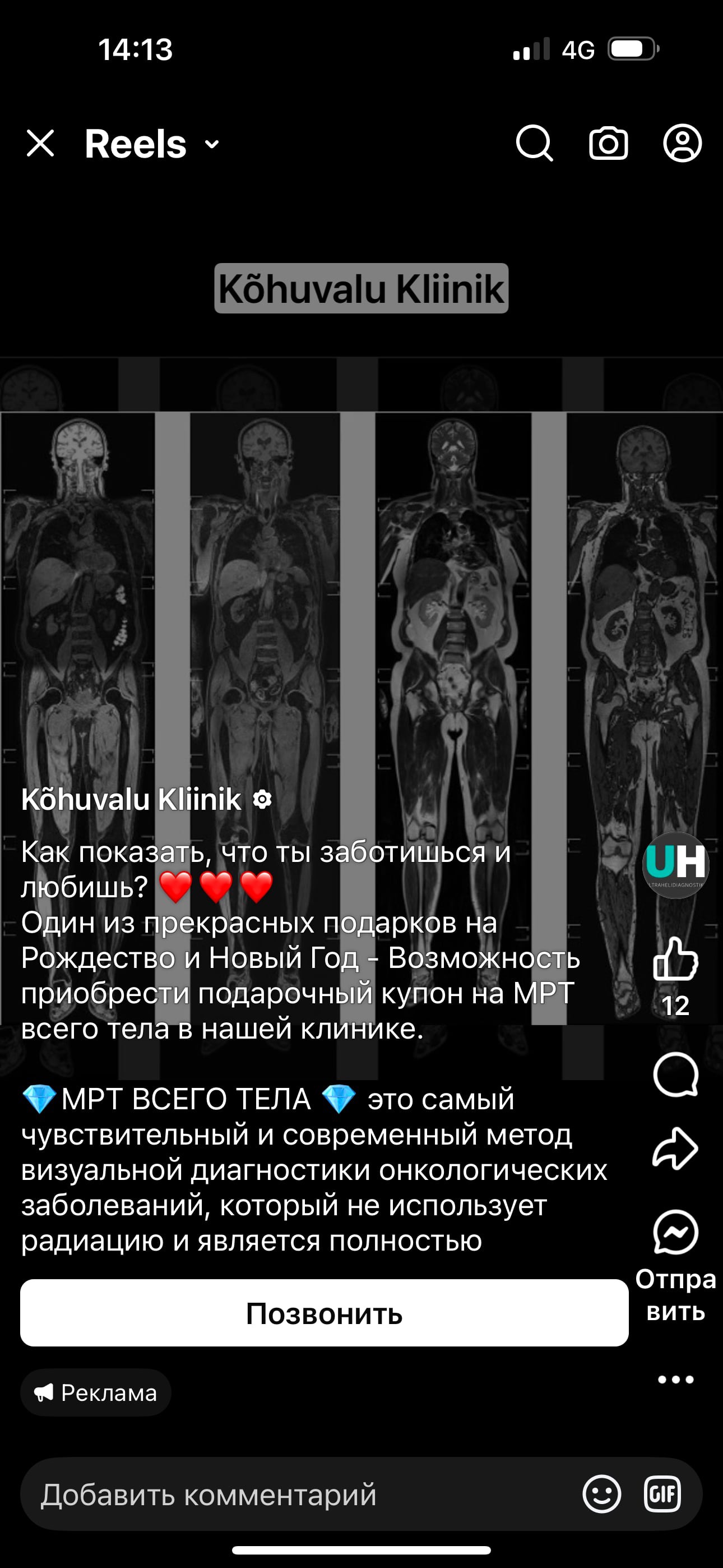Open the camera to create a reel
The height and width of the screenshot is (1568, 723).
pyautogui.click(x=608, y=144)
